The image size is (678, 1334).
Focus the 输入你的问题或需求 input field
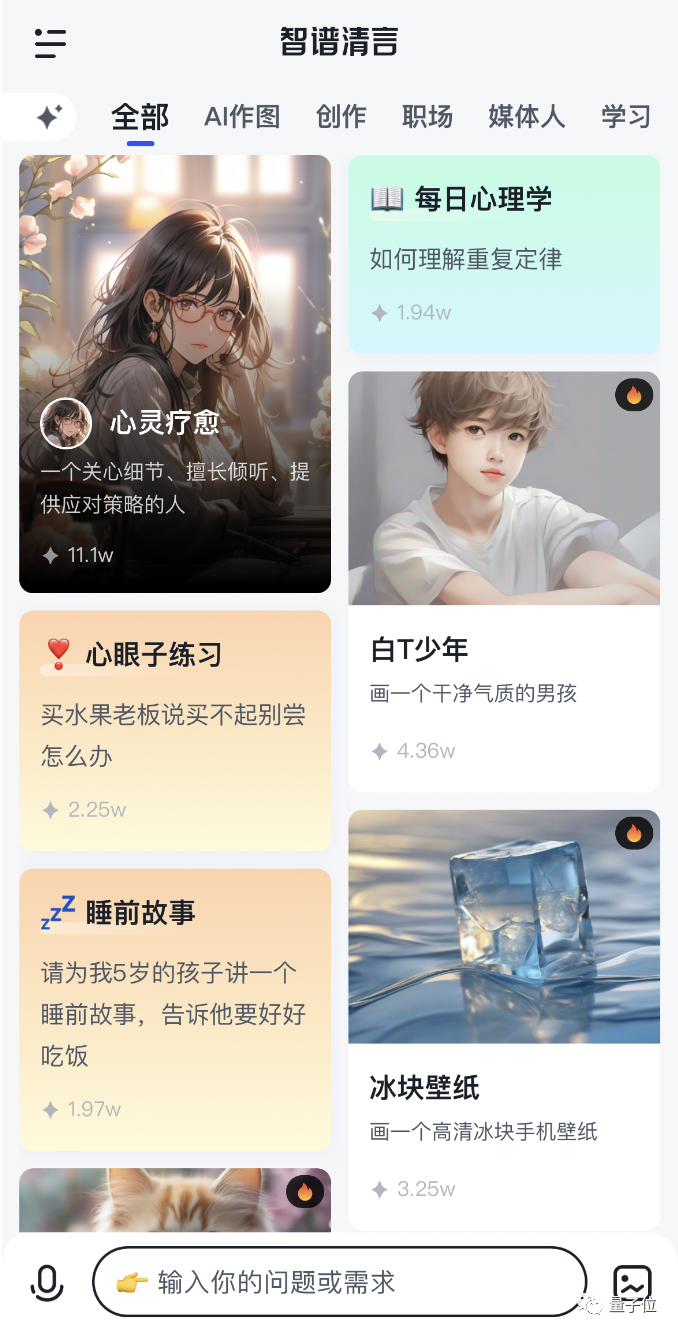coord(339,1281)
